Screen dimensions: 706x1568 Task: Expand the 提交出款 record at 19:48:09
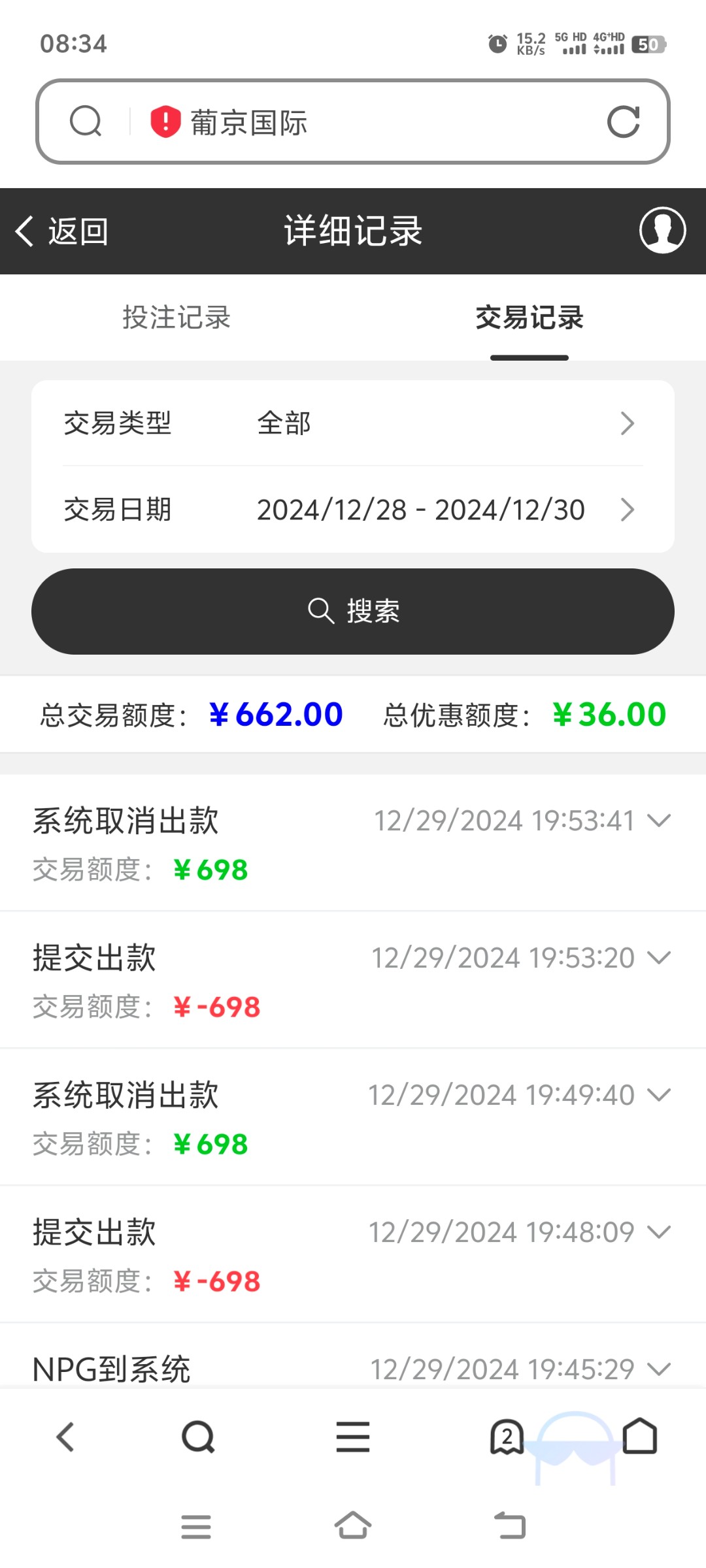point(659,1232)
